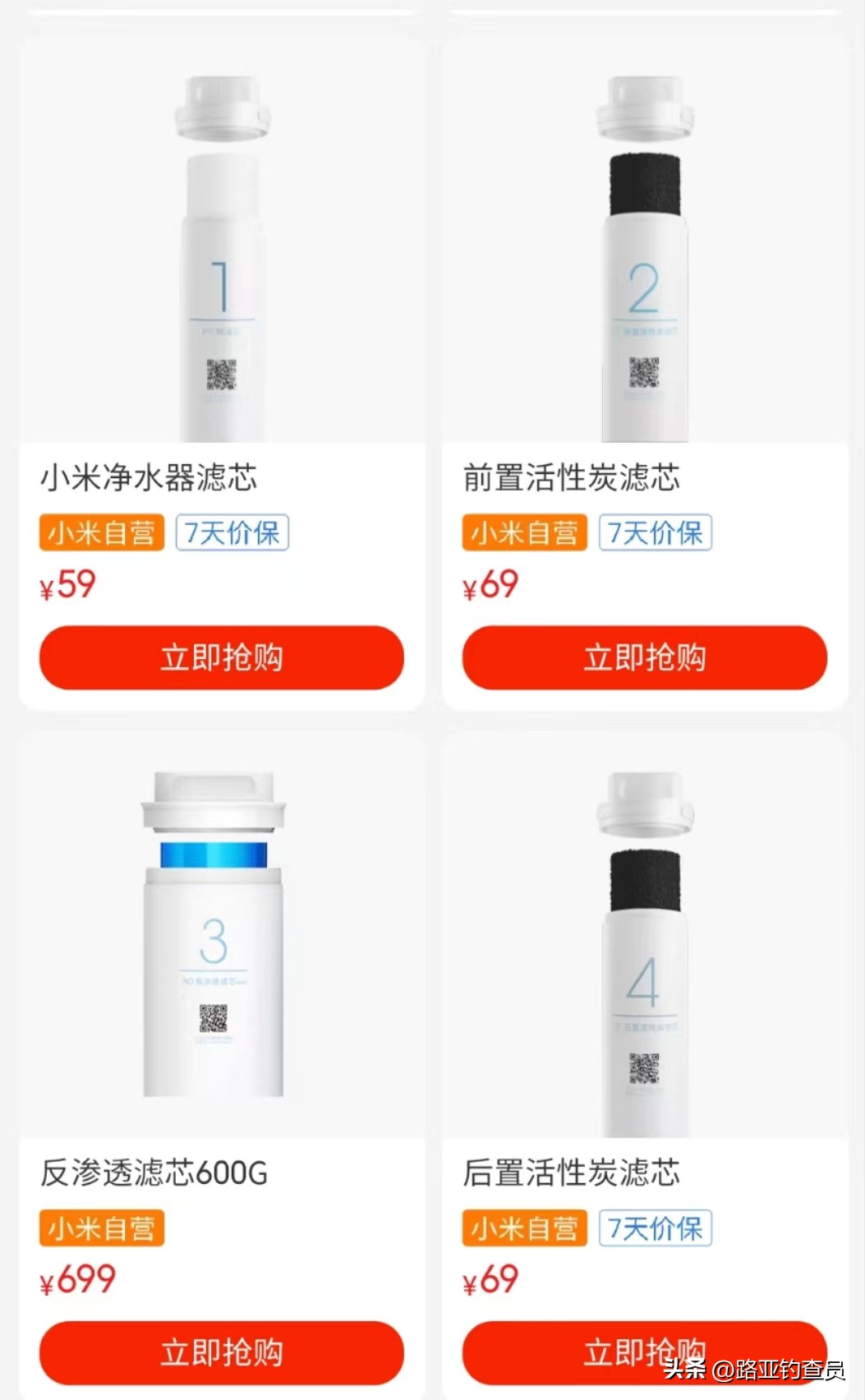Click the 小米自营 badge under 前置活性炭滤芯
This screenshot has width=865, height=1400.
(x=525, y=533)
